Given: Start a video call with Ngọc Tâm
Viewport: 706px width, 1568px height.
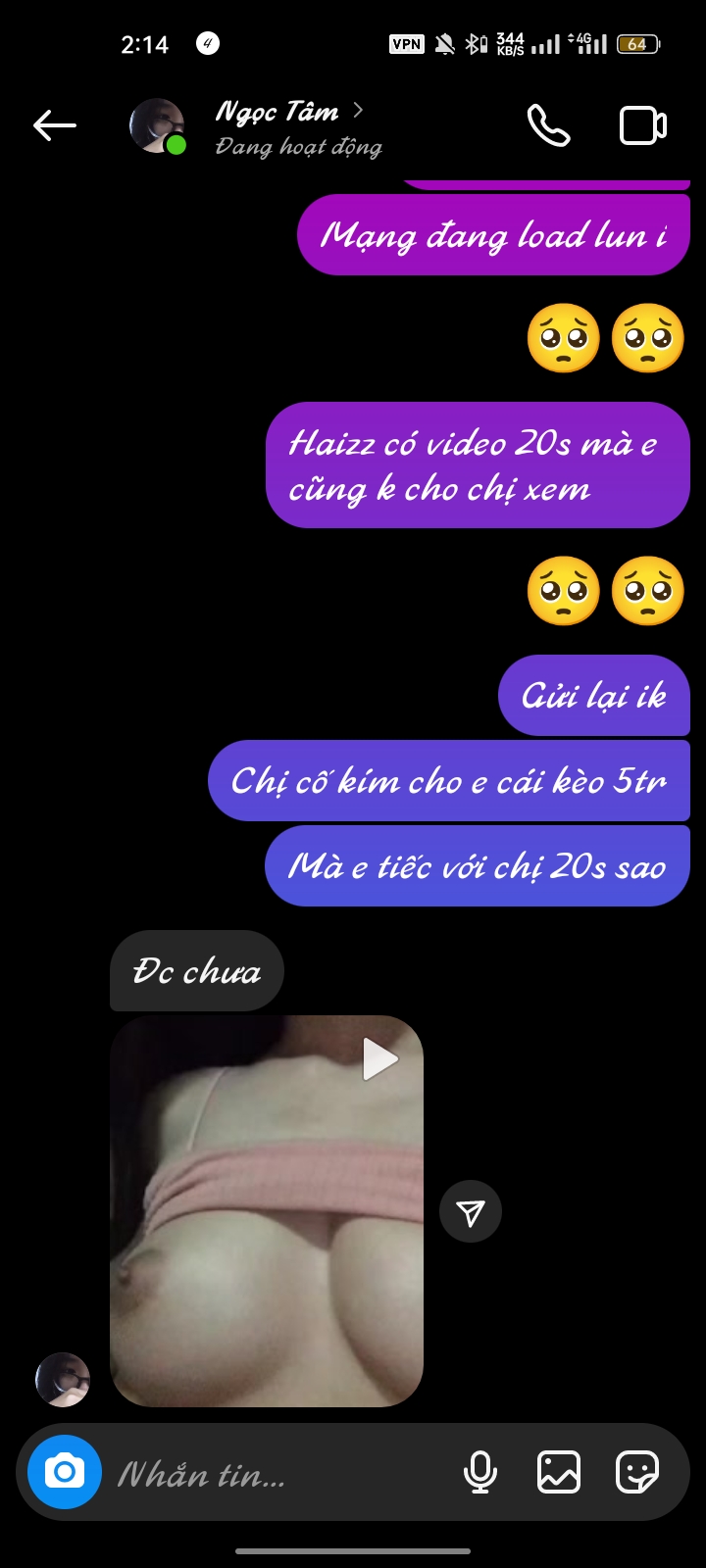Looking at the screenshot, I should [x=643, y=125].
